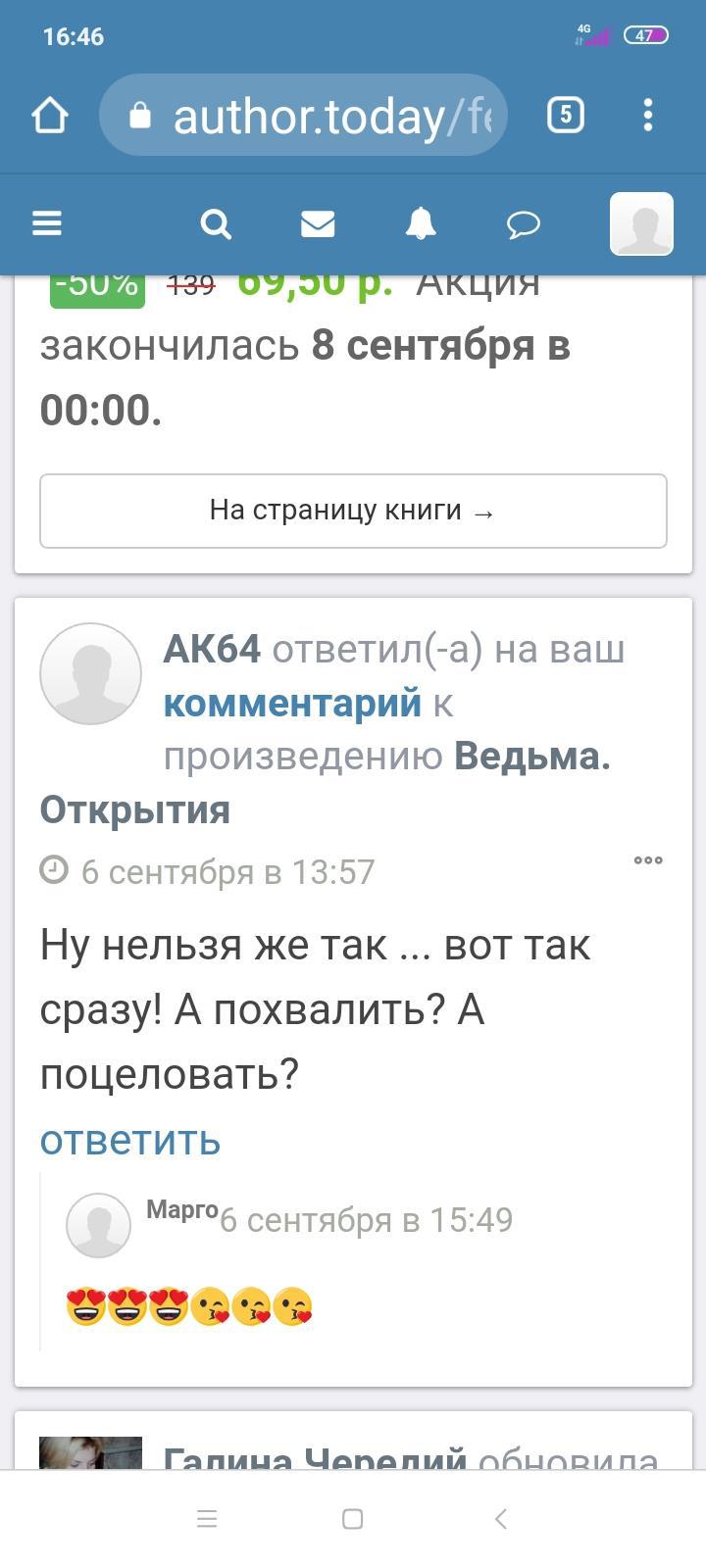The image size is (706, 1568).
Task: Open Галина Чередий's profile
Action: (315, 1458)
